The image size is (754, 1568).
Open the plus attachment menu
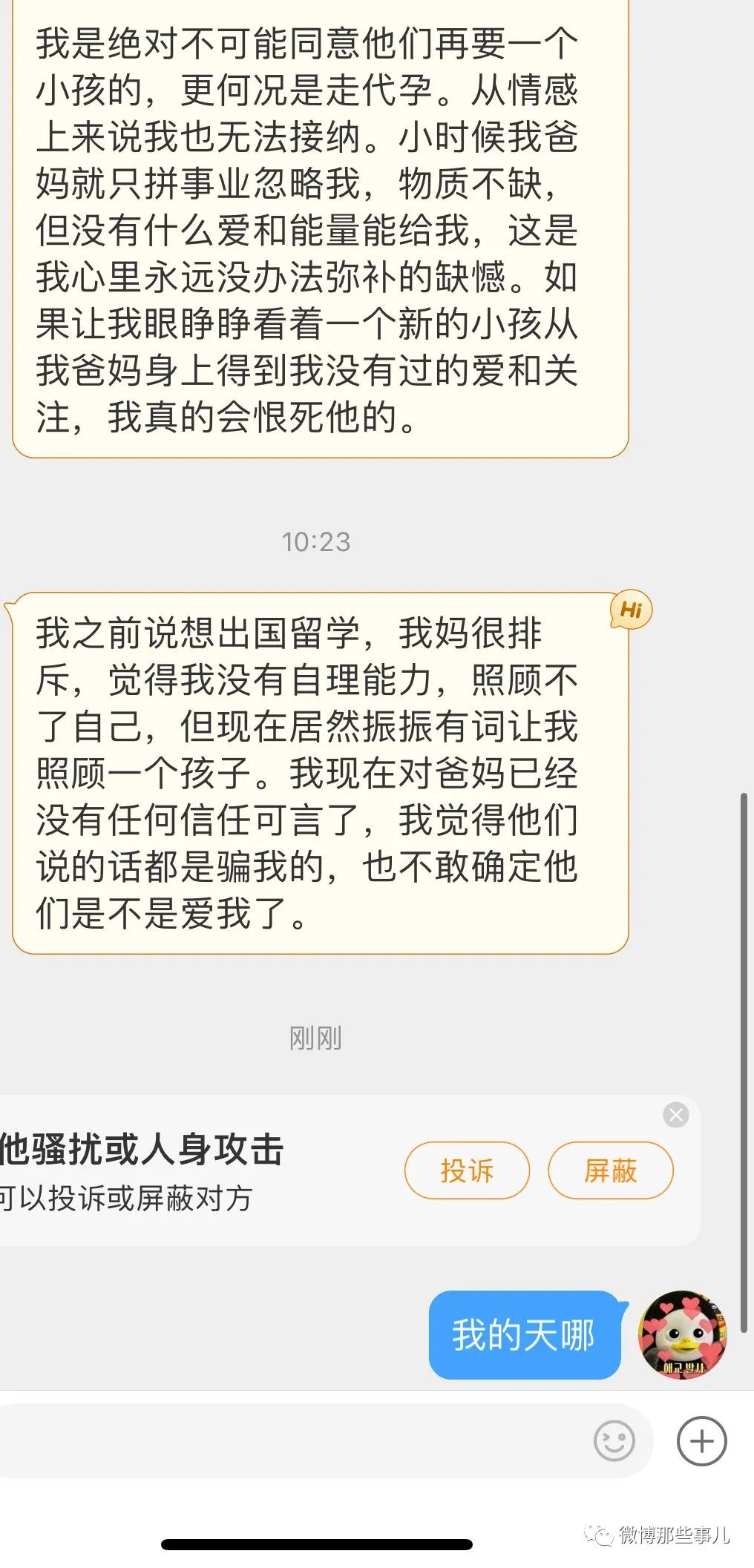point(701,1441)
